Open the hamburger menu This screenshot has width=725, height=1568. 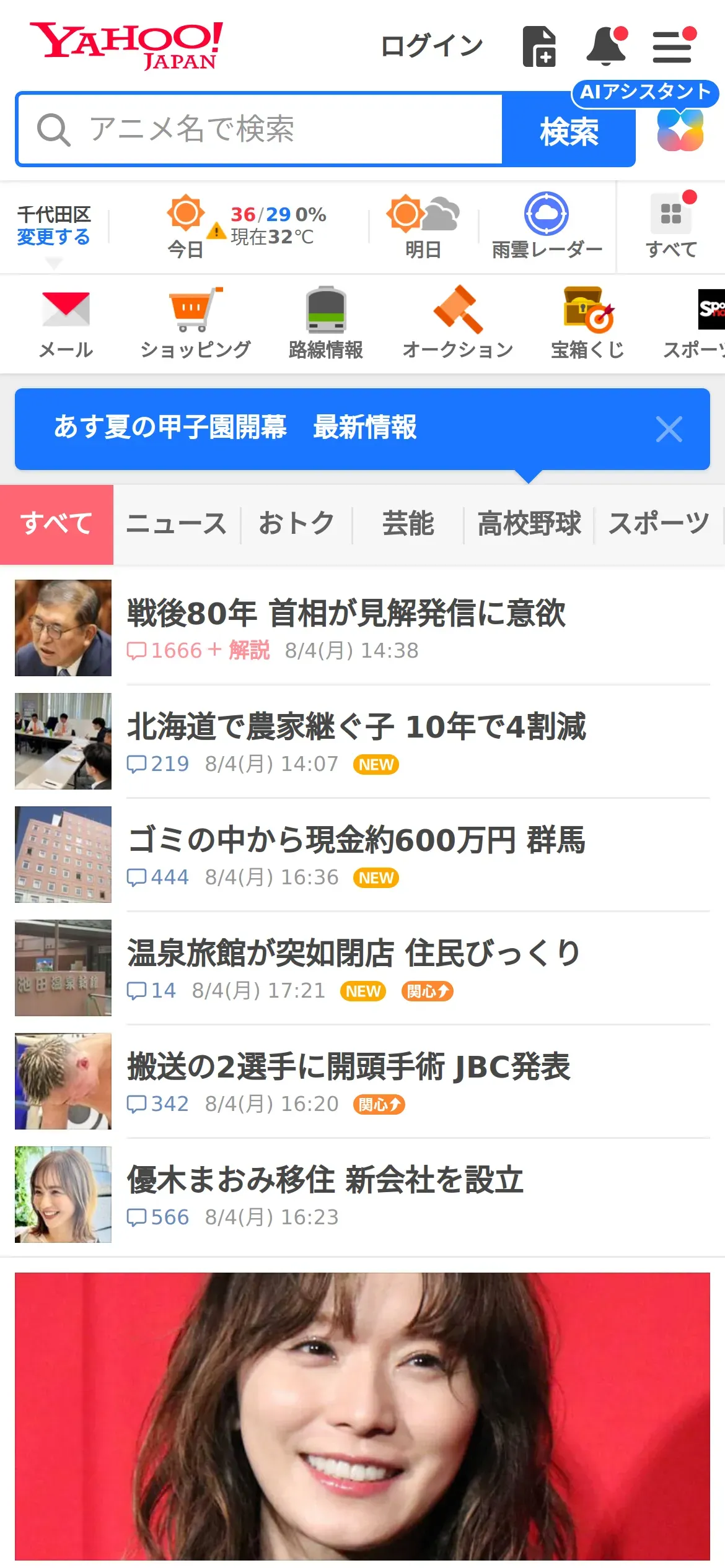(x=672, y=46)
